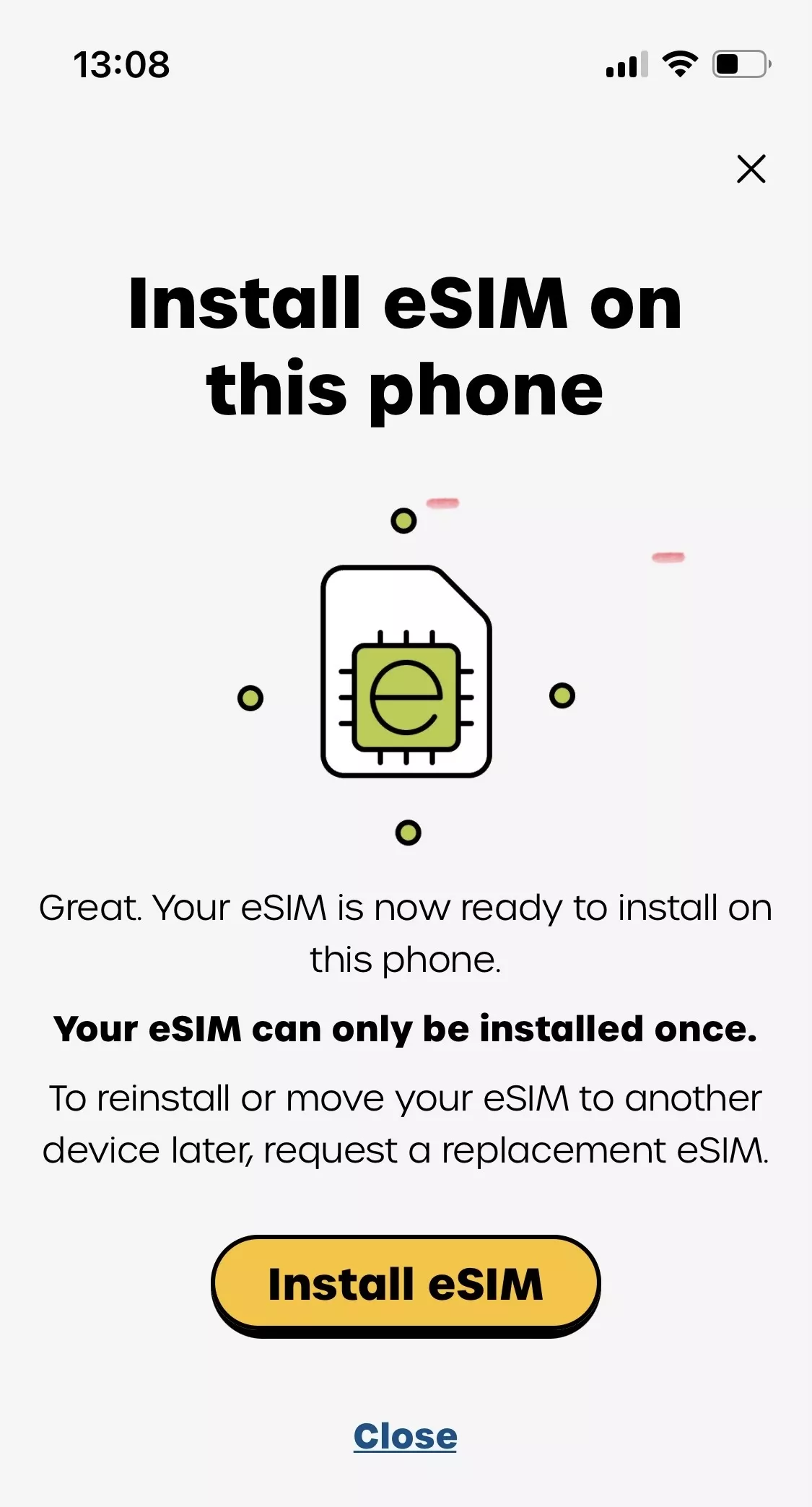The image size is (812, 1507).
Task: Tap the Install eSIM button
Action: pyautogui.click(x=406, y=1285)
